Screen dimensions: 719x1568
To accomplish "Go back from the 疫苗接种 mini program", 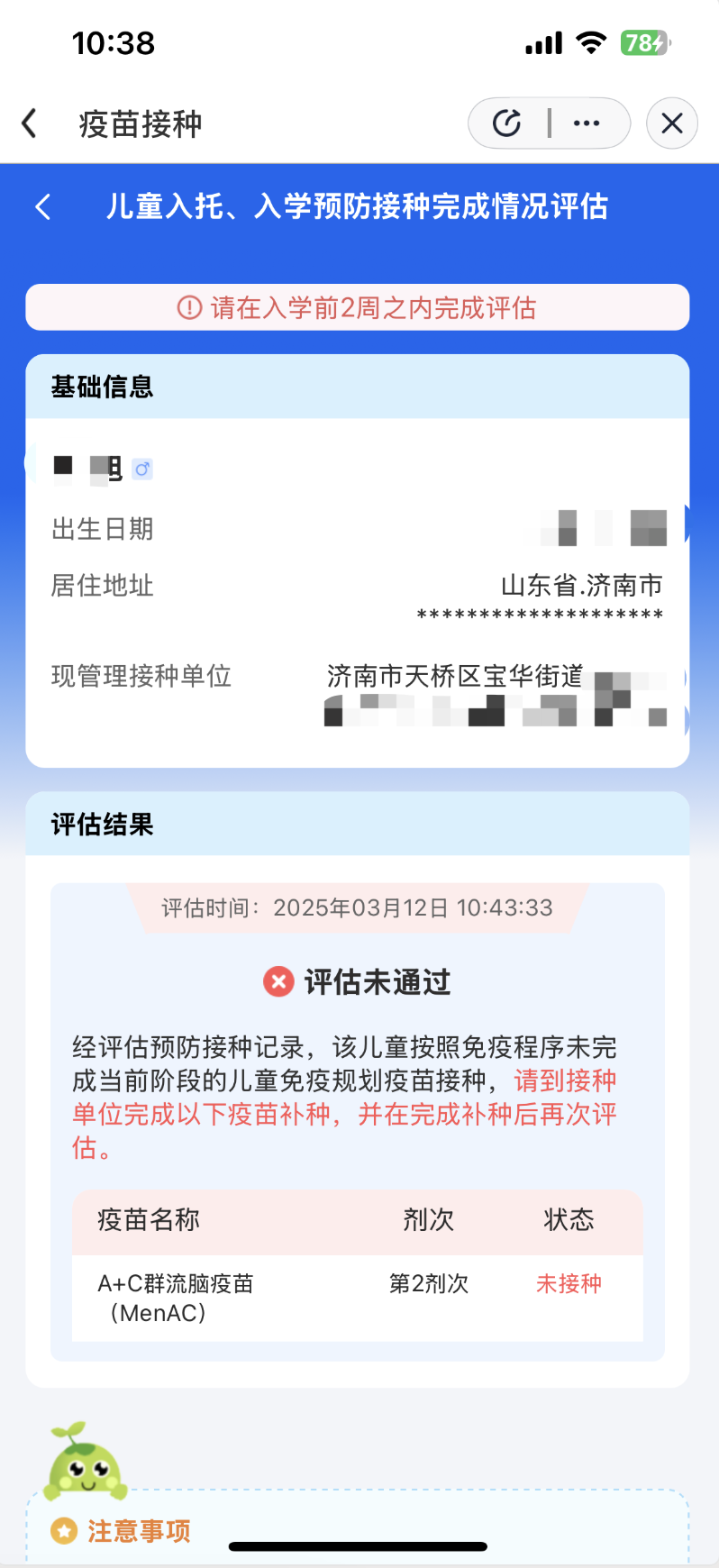I will tap(30, 123).
